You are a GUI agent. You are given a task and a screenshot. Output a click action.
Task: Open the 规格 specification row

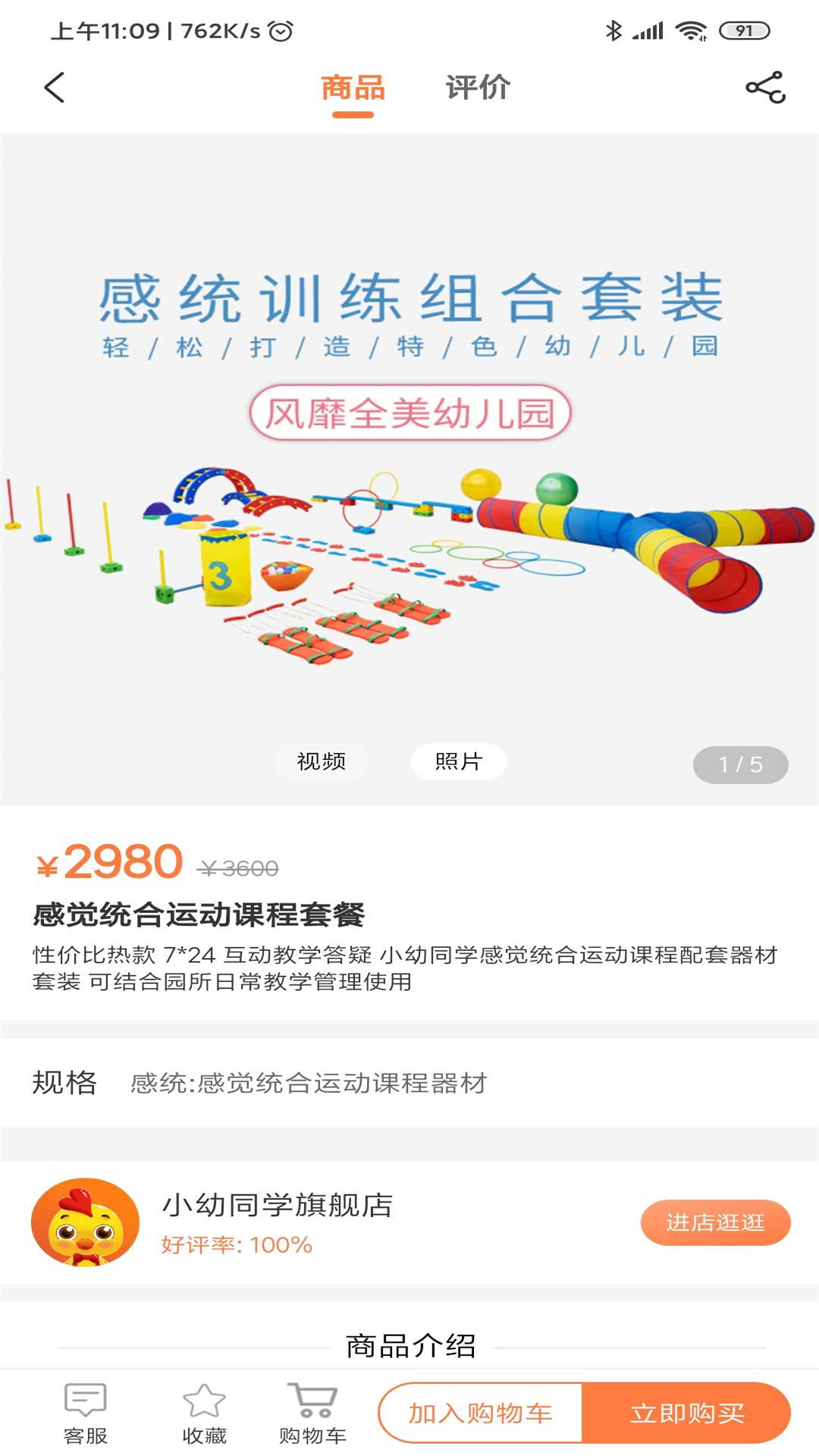pyautogui.click(x=409, y=1082)
